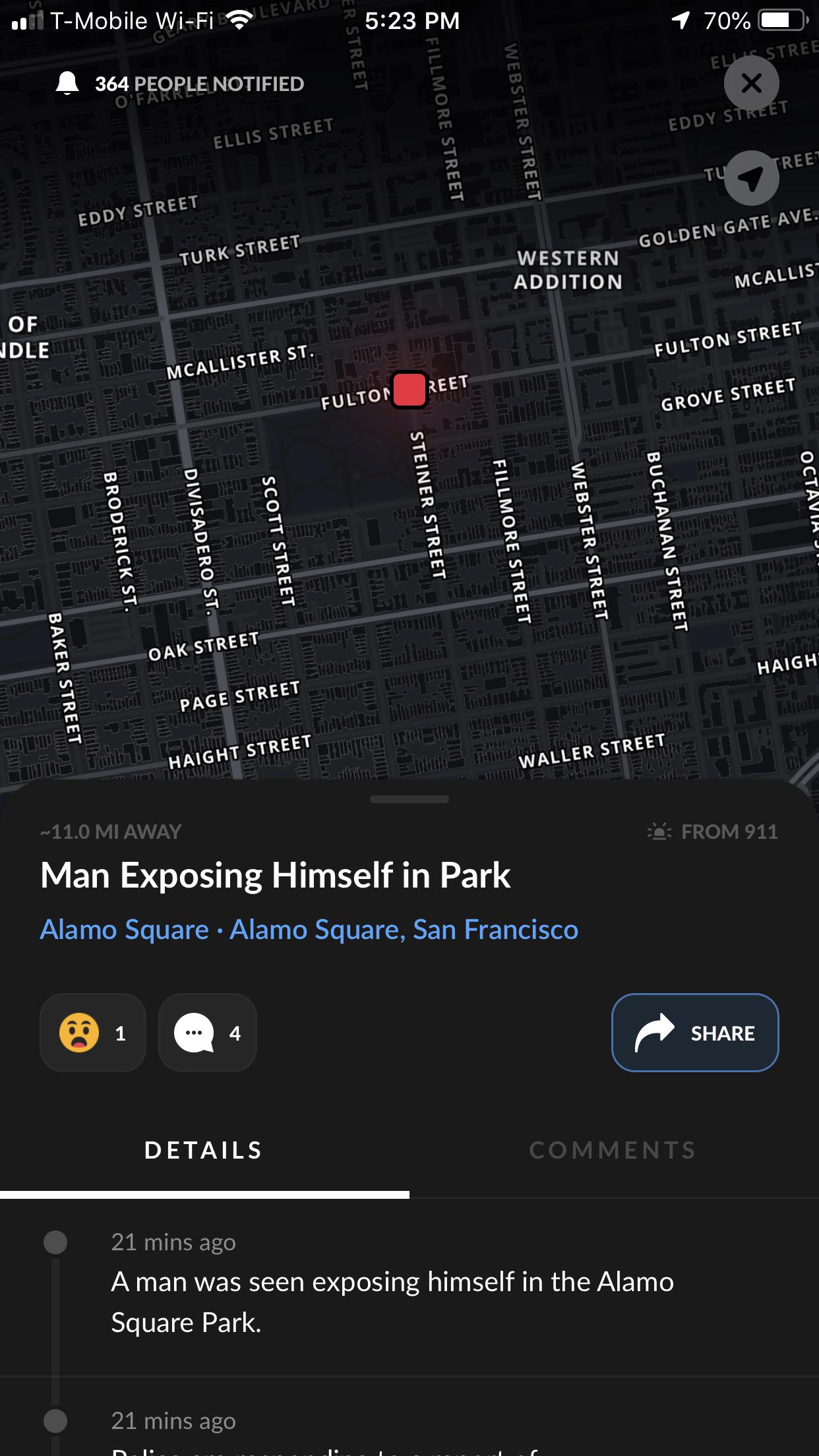Tap the sheet's drag handle
The width and height of the screenshot is (819, 1456).
coord(409,799)
